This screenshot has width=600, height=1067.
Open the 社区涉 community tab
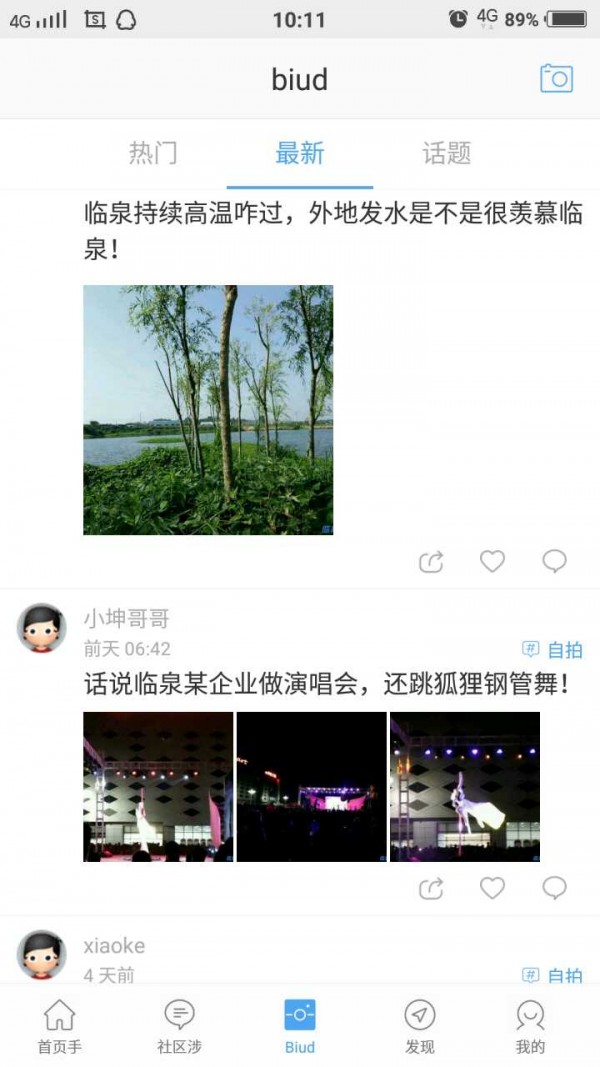point(179,1027)
